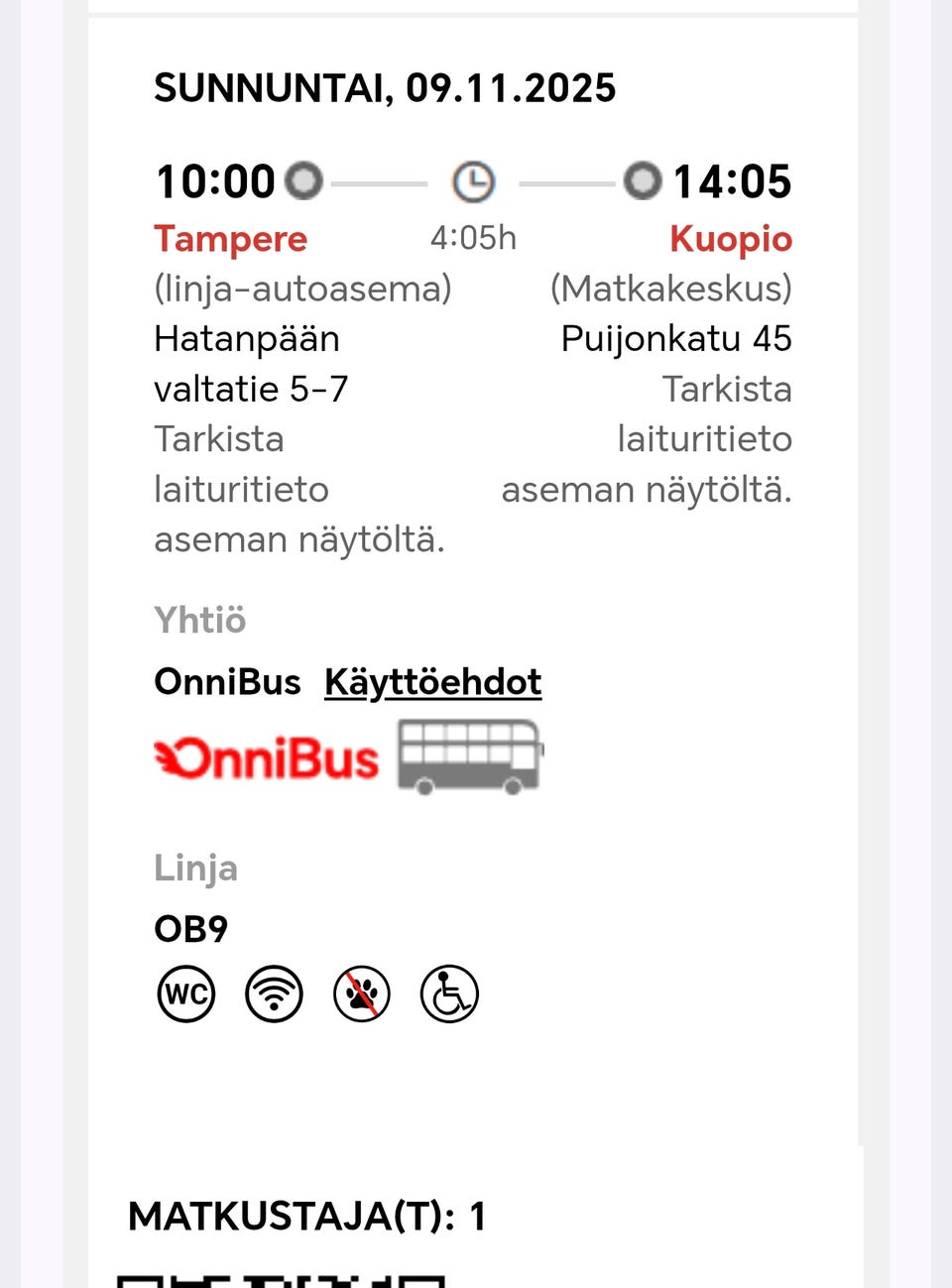
Task: Click the departure city Tampere
Action: pos(230,238)
